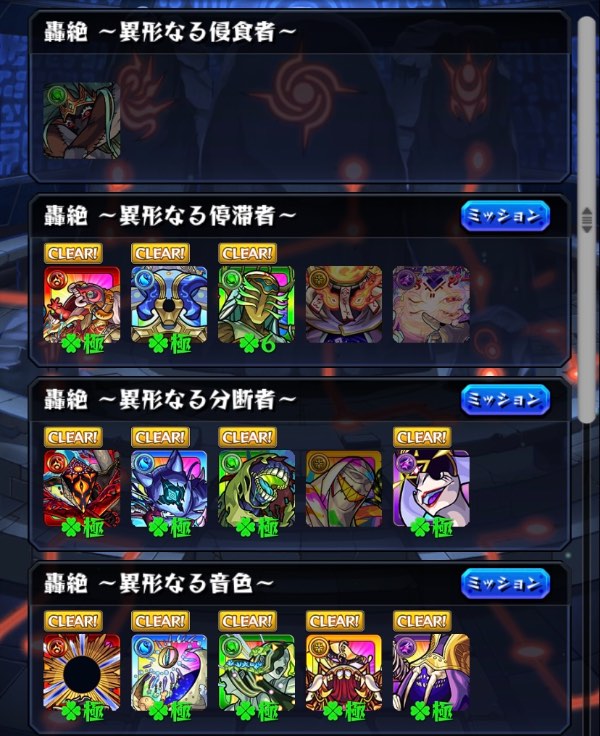Select the purple dark quest in 異形なる分断者
This screenshot has height=736, width=600.
pos(431,488)
